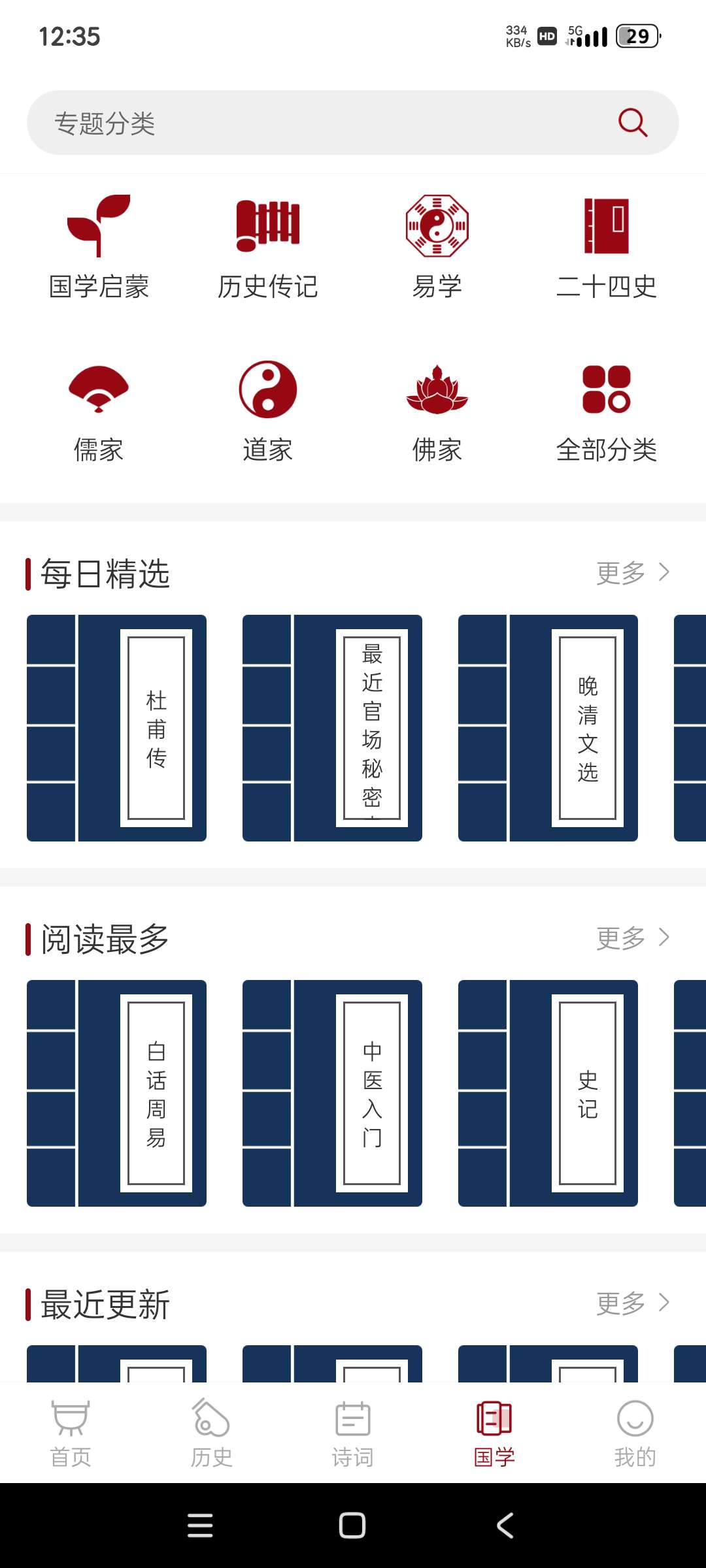Screen dimensions: 706x1568
Task: Switch to the 诗词 tab
Action: click(x=353, y=1433)
